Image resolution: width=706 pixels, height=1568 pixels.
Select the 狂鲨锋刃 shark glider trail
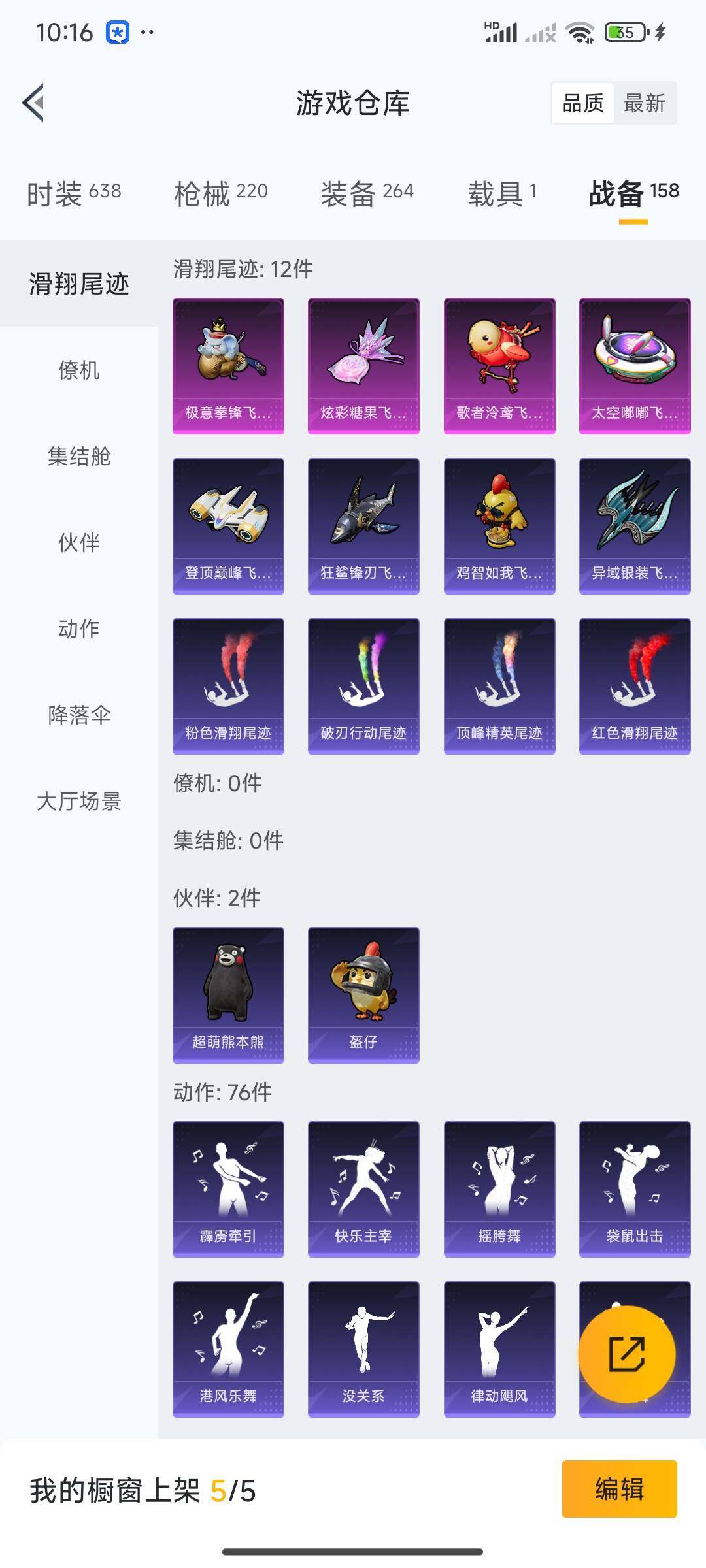point(363,526)
